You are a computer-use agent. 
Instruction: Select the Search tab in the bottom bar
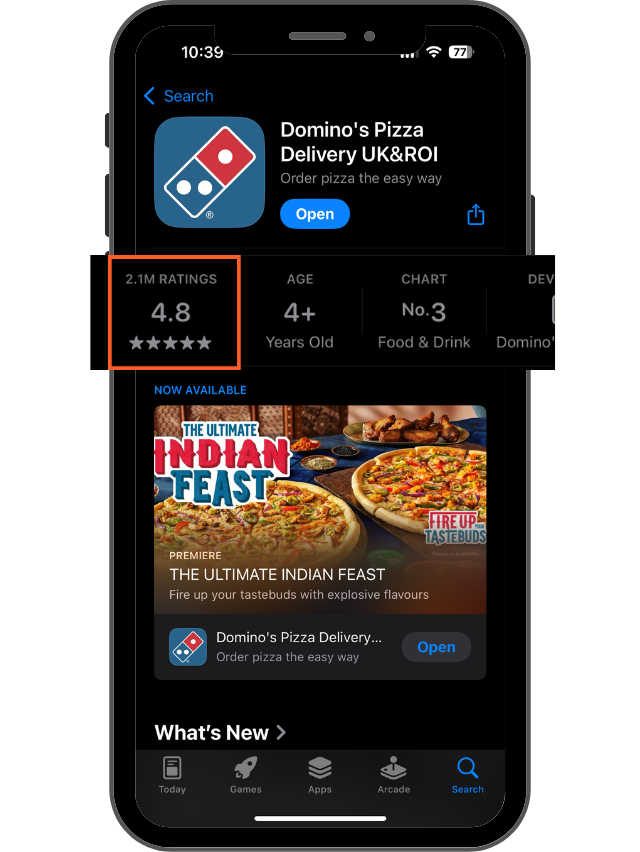[467, 775]
